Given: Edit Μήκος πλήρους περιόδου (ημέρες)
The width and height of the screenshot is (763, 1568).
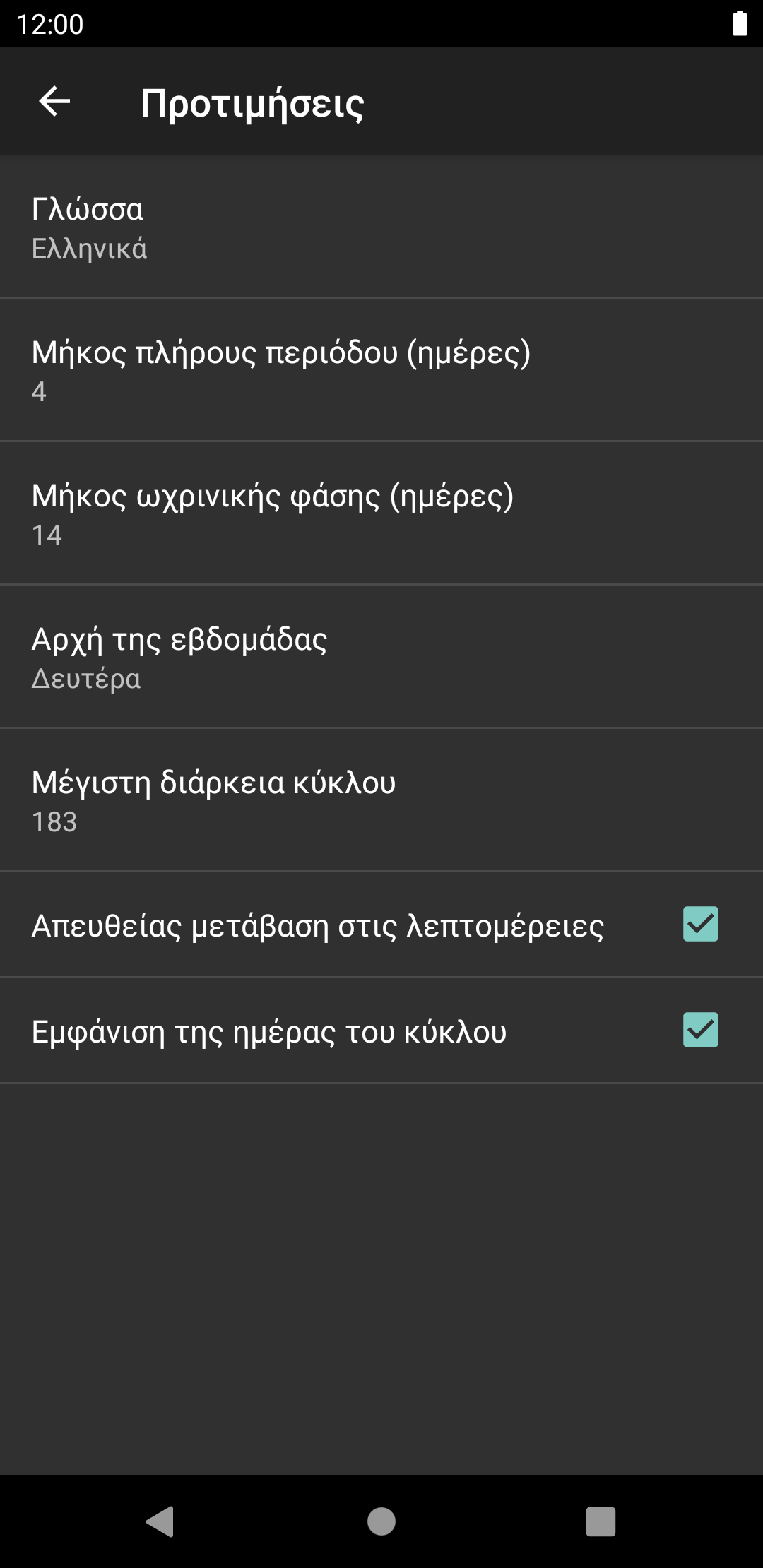Looking at the screenshot, I should 381,370.
